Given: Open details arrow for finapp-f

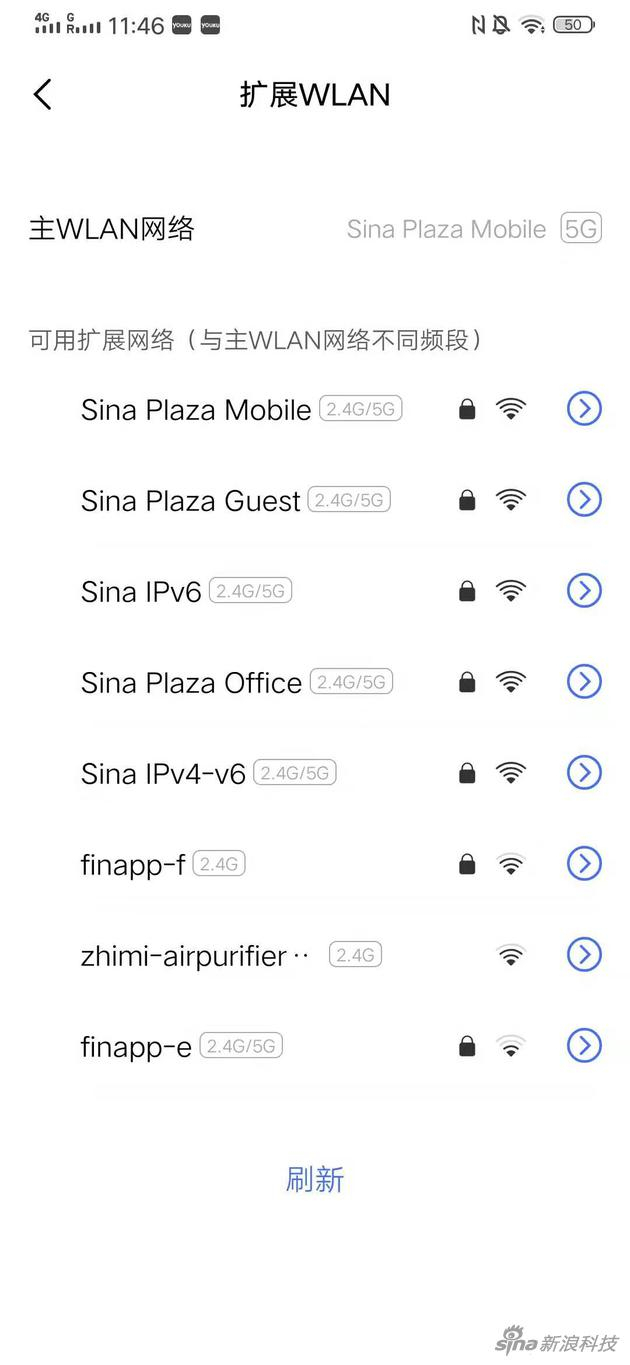Looking at the screenshot, I should 584,863.
